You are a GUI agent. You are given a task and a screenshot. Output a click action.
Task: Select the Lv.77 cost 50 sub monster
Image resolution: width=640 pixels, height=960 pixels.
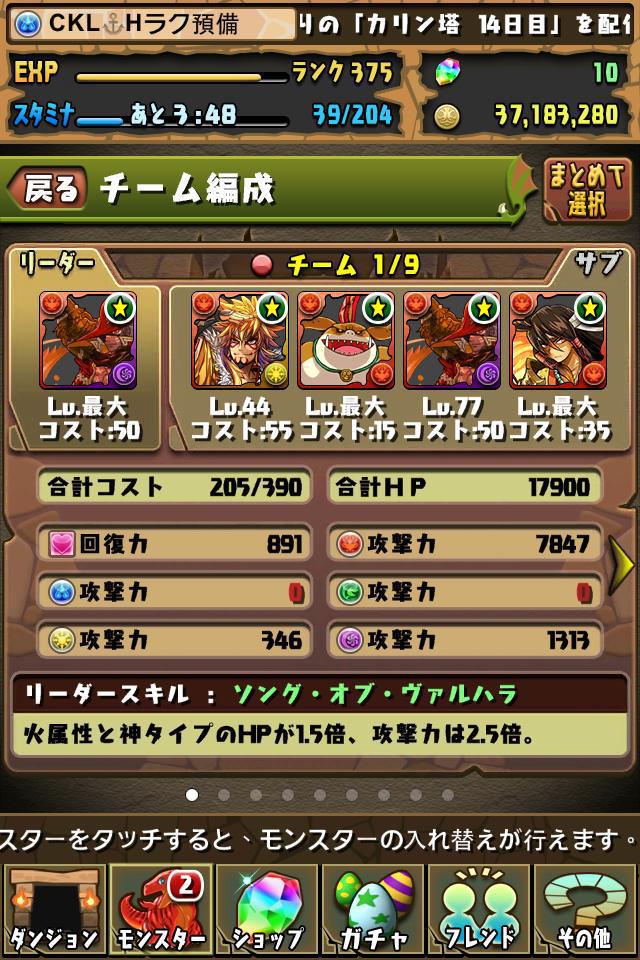point(451,341)
